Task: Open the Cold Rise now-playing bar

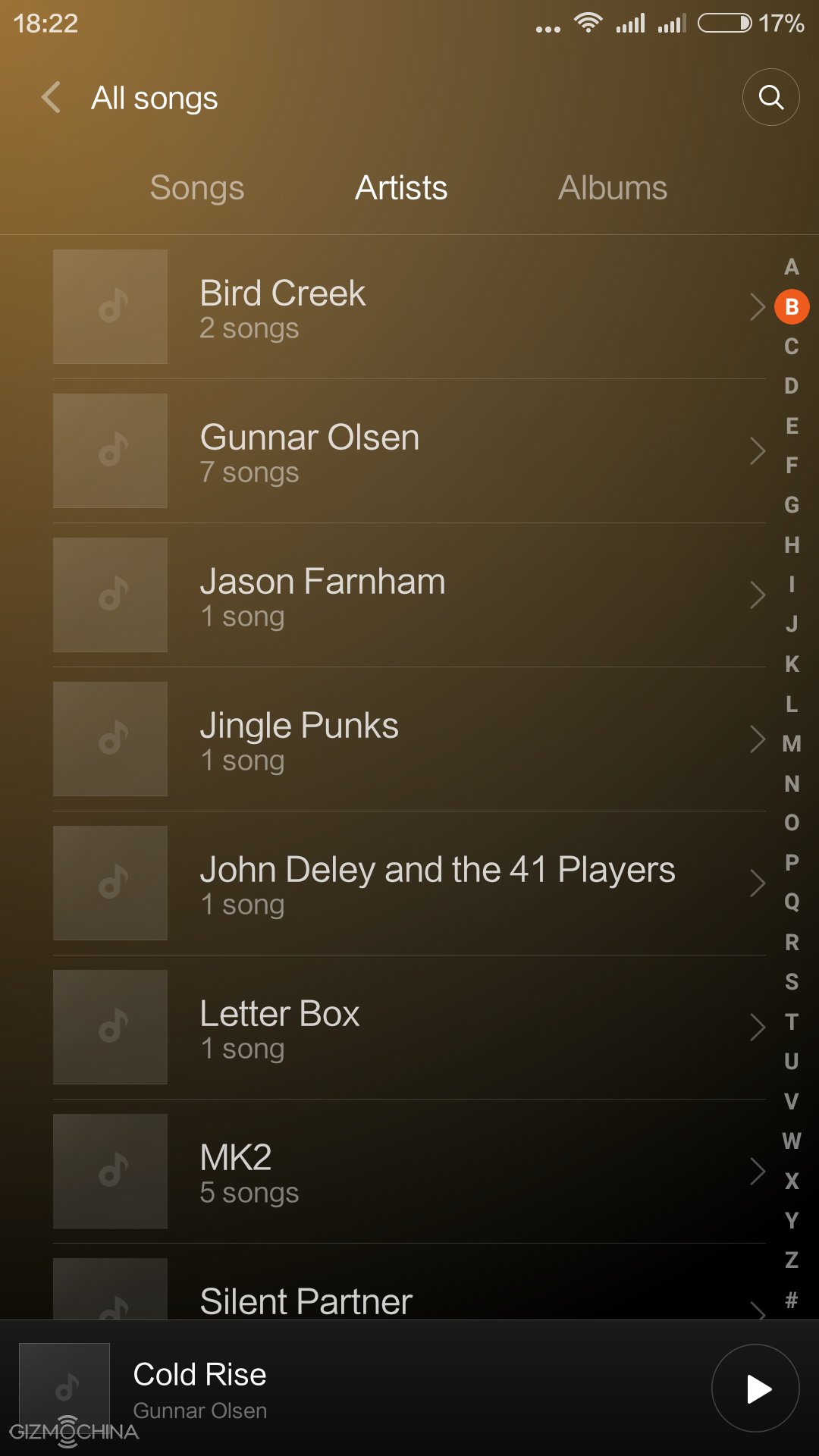Action: click(x=341, y=1389)
